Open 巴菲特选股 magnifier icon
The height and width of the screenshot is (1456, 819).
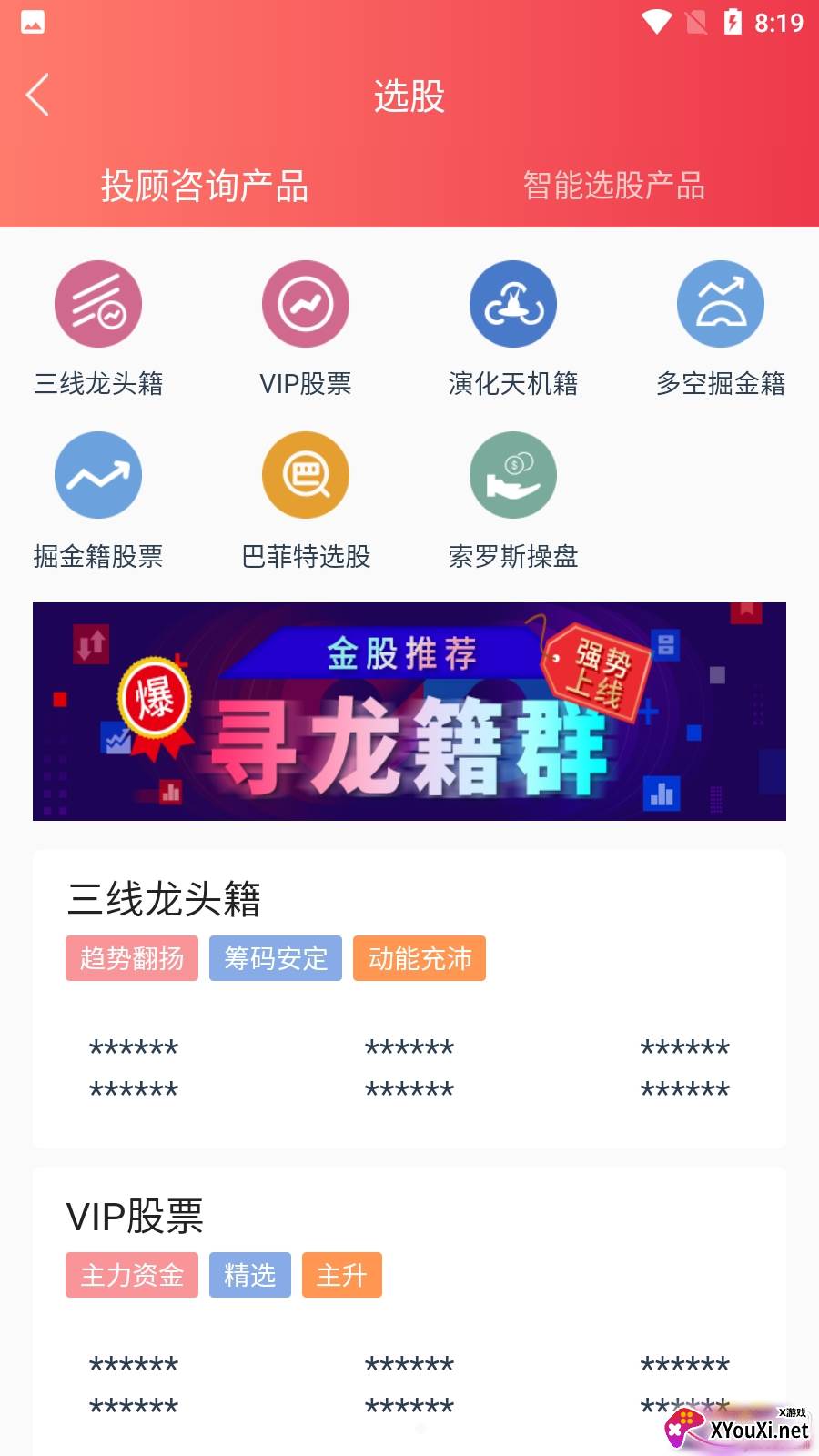[305, 474]
